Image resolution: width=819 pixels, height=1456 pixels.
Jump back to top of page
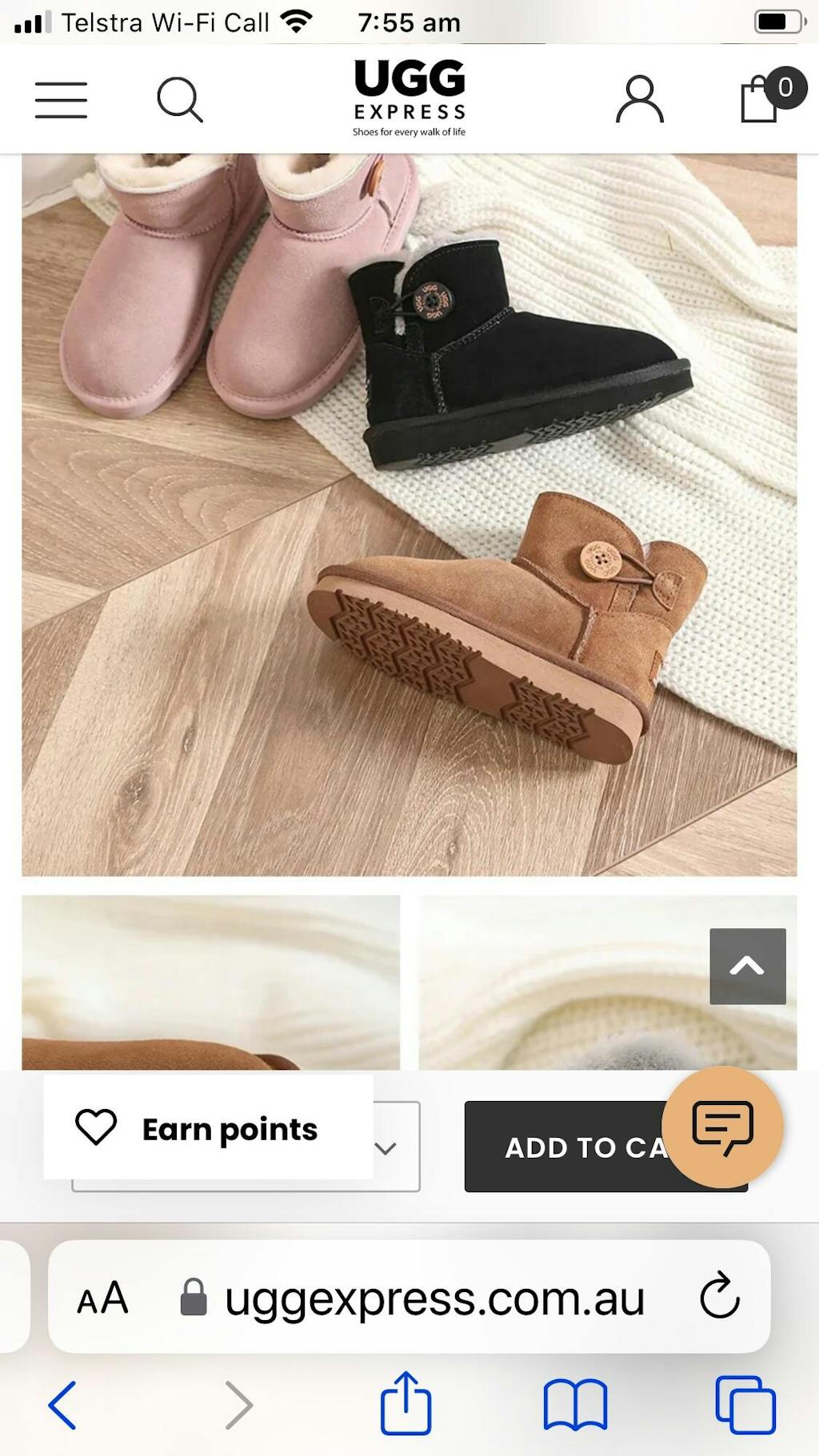click(x=747, y=966)
